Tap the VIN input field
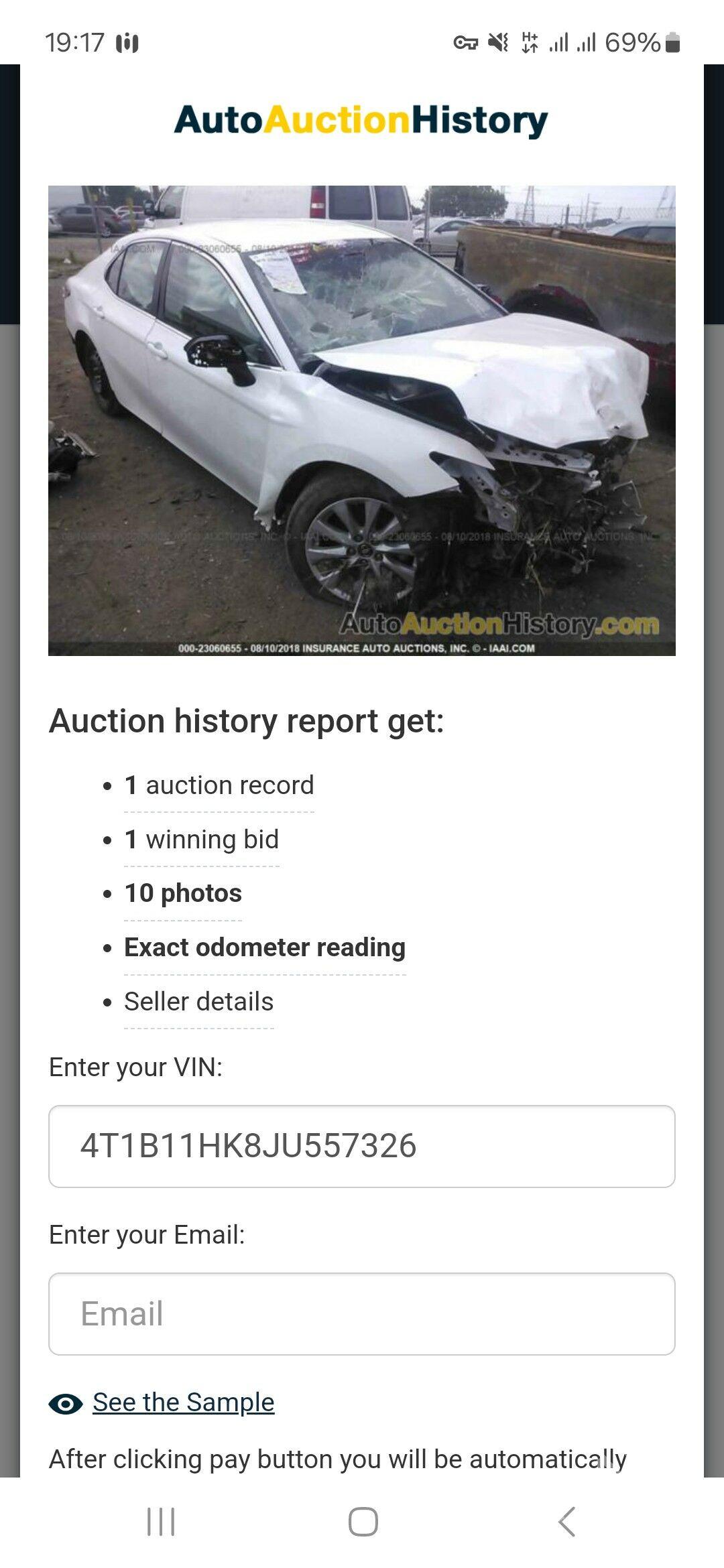This screenshot has width=724, height=1568. [361, 1146]
